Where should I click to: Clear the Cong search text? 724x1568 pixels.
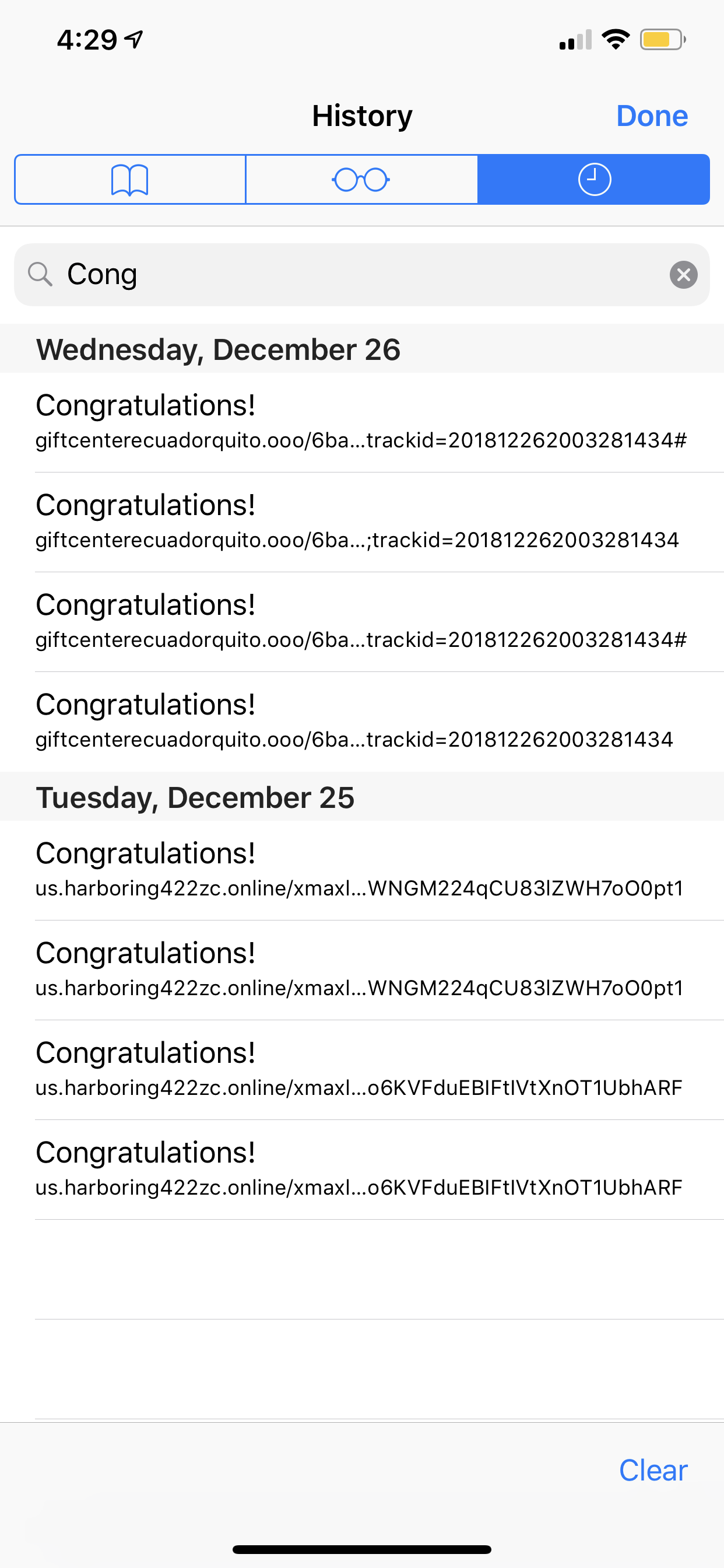(683, 275)
